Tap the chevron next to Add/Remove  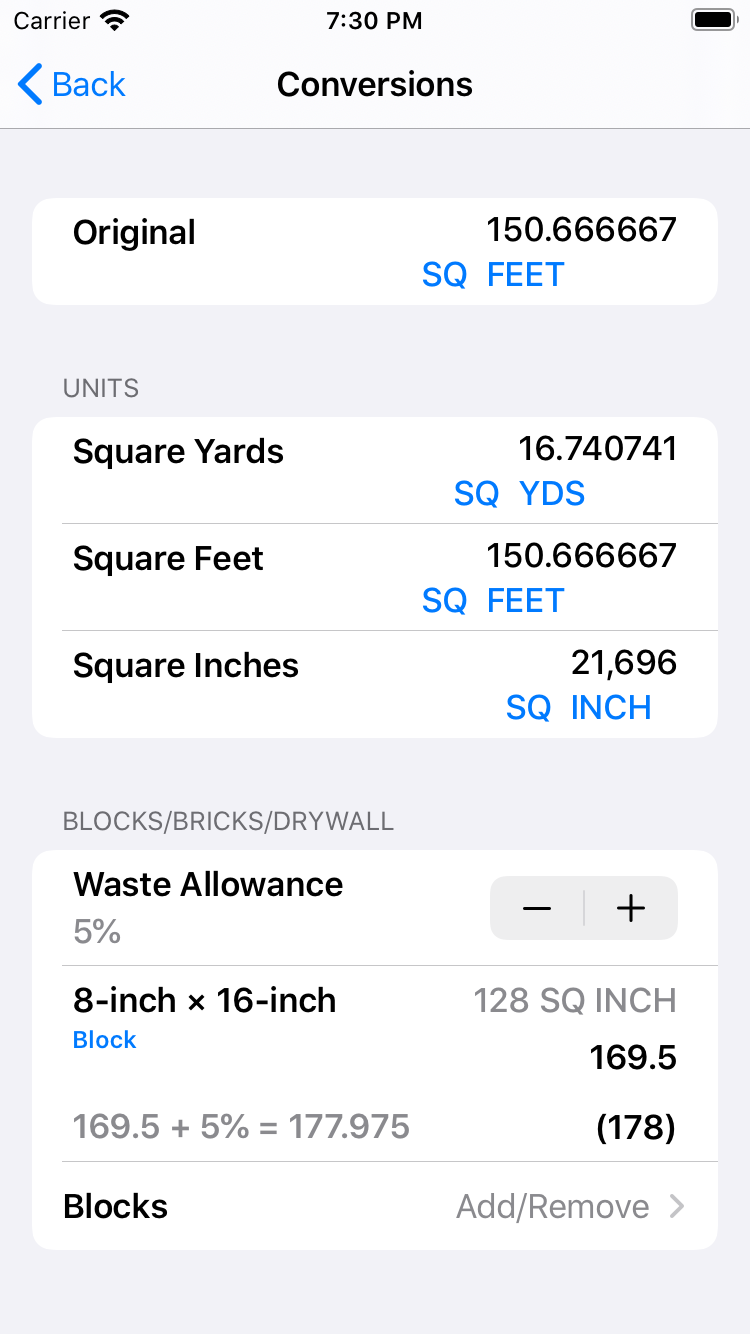tap(679, 1206)
